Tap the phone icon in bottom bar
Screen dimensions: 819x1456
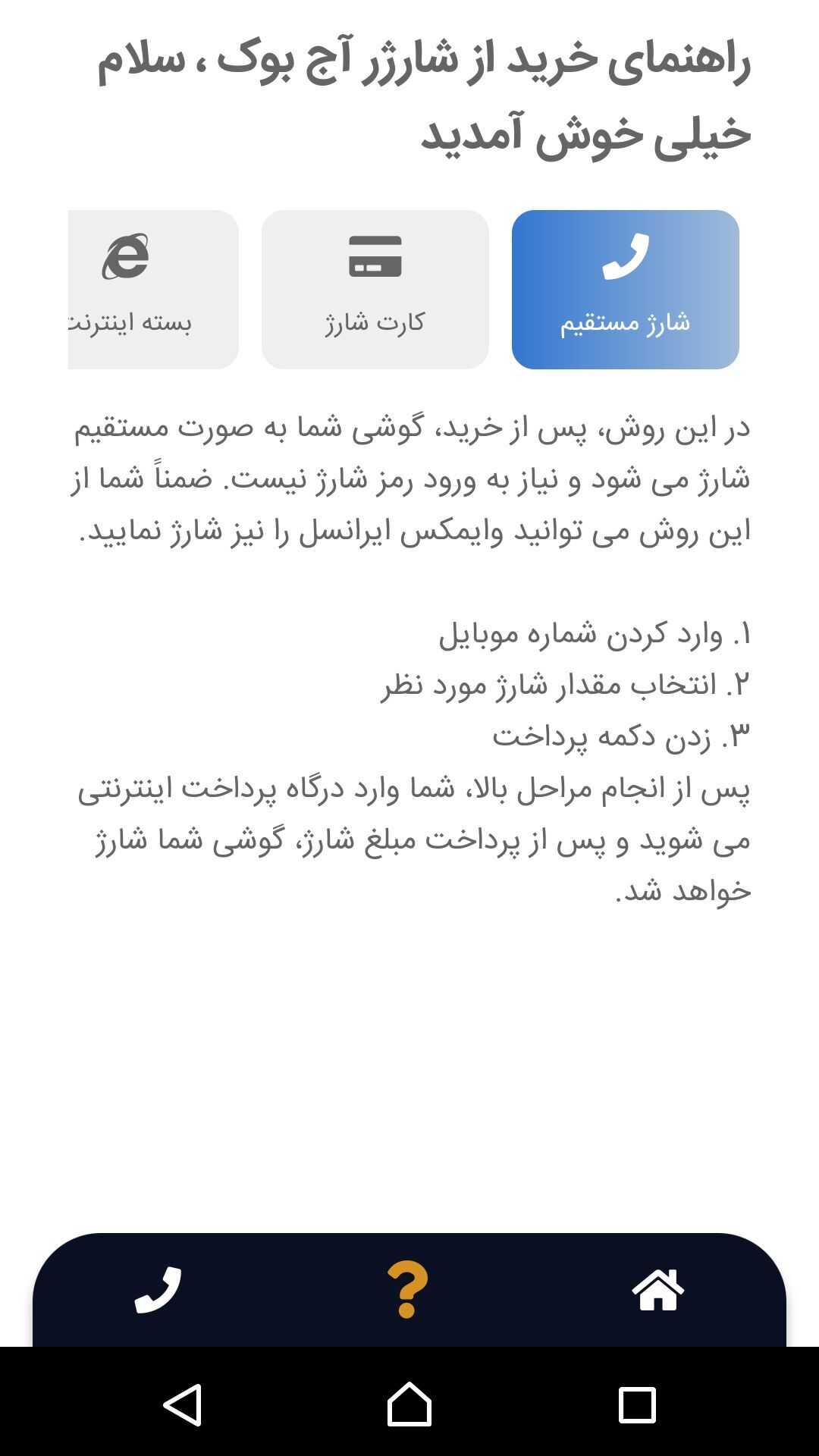[158, 1290]
